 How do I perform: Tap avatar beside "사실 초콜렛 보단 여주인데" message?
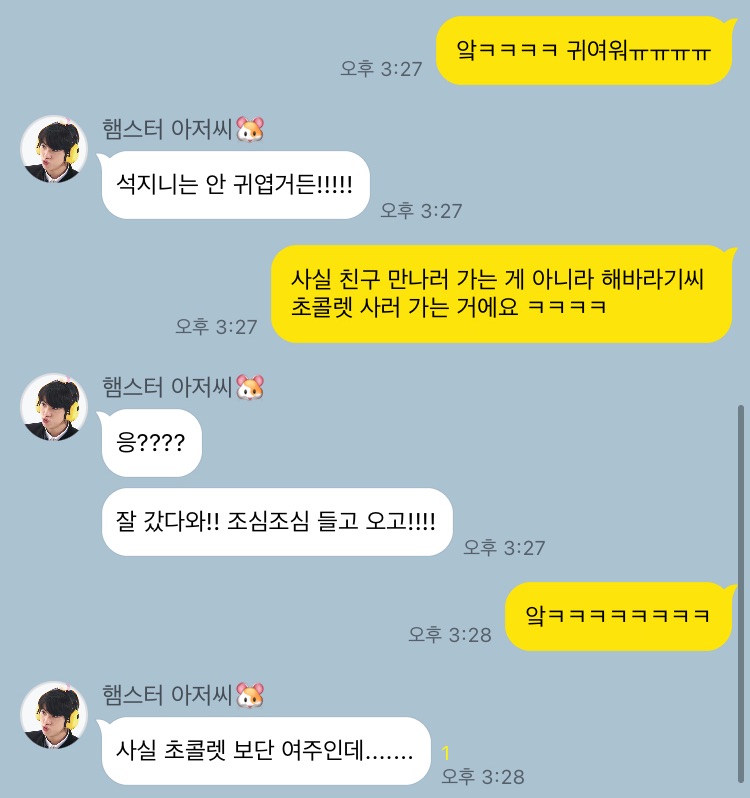click(x=54, y=715)
